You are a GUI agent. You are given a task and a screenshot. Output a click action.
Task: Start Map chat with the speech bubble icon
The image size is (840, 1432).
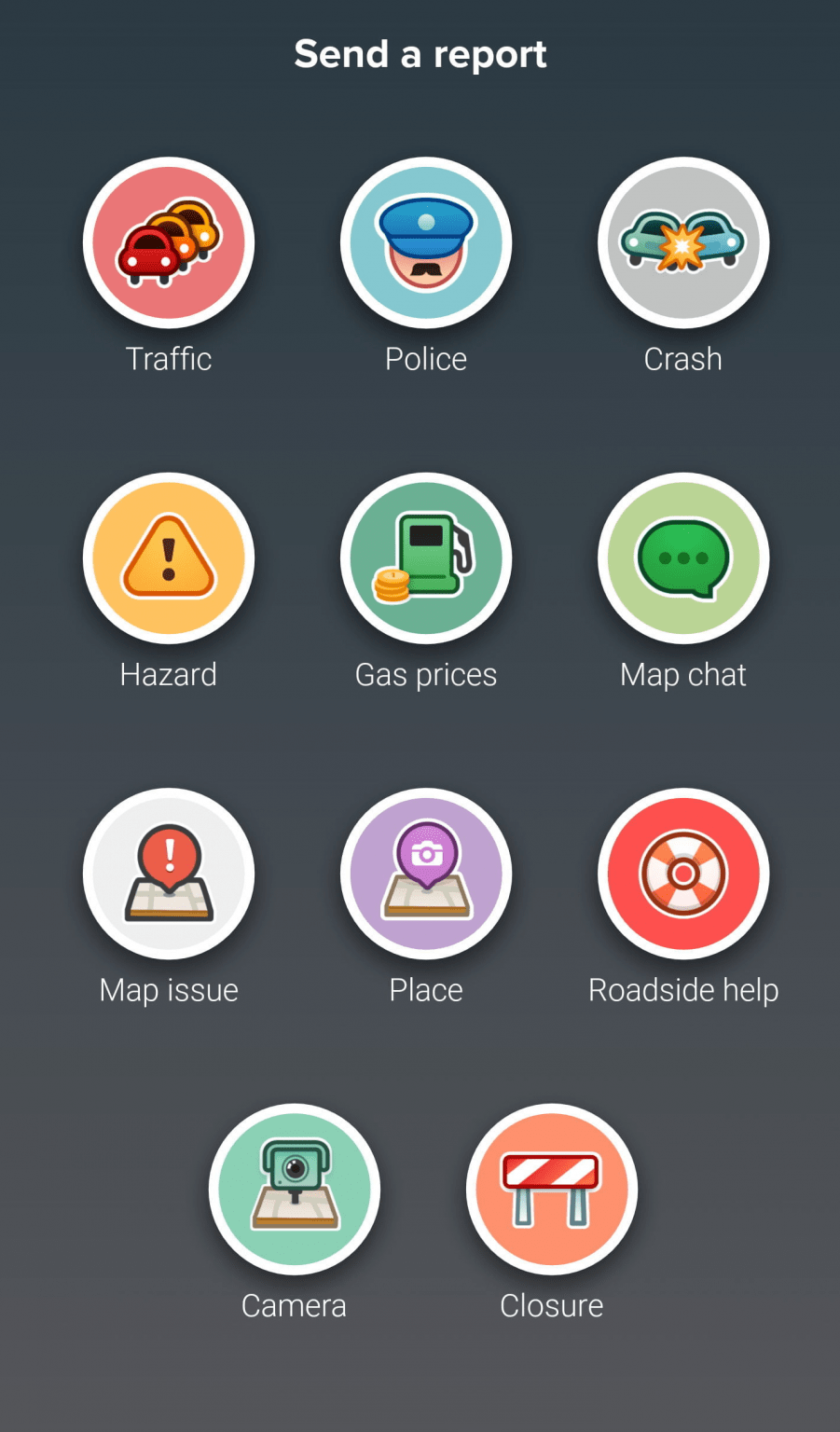[x=683, y=557]
